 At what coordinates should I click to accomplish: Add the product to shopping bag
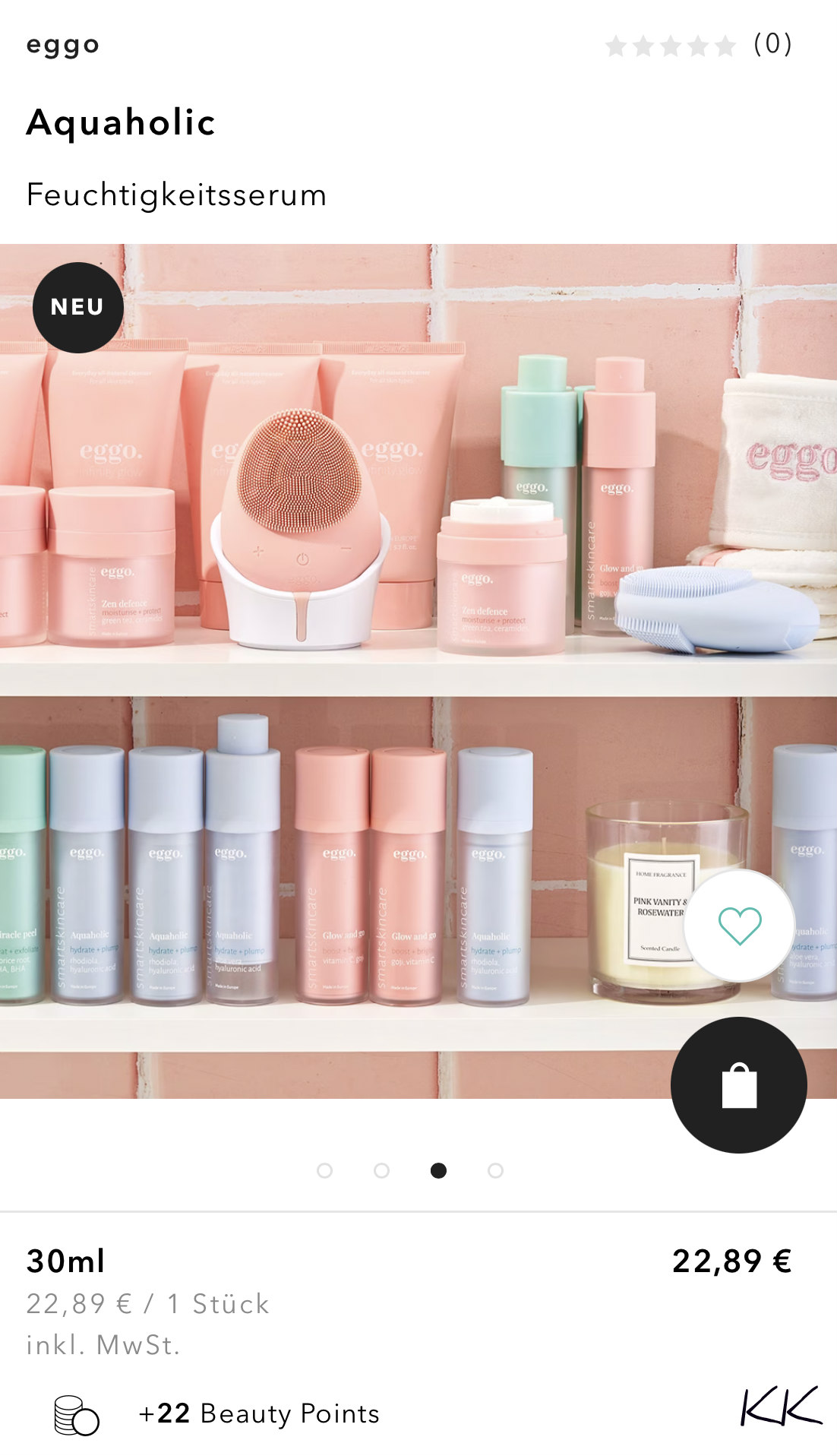pyautogui.click(x=738, y=1085)
